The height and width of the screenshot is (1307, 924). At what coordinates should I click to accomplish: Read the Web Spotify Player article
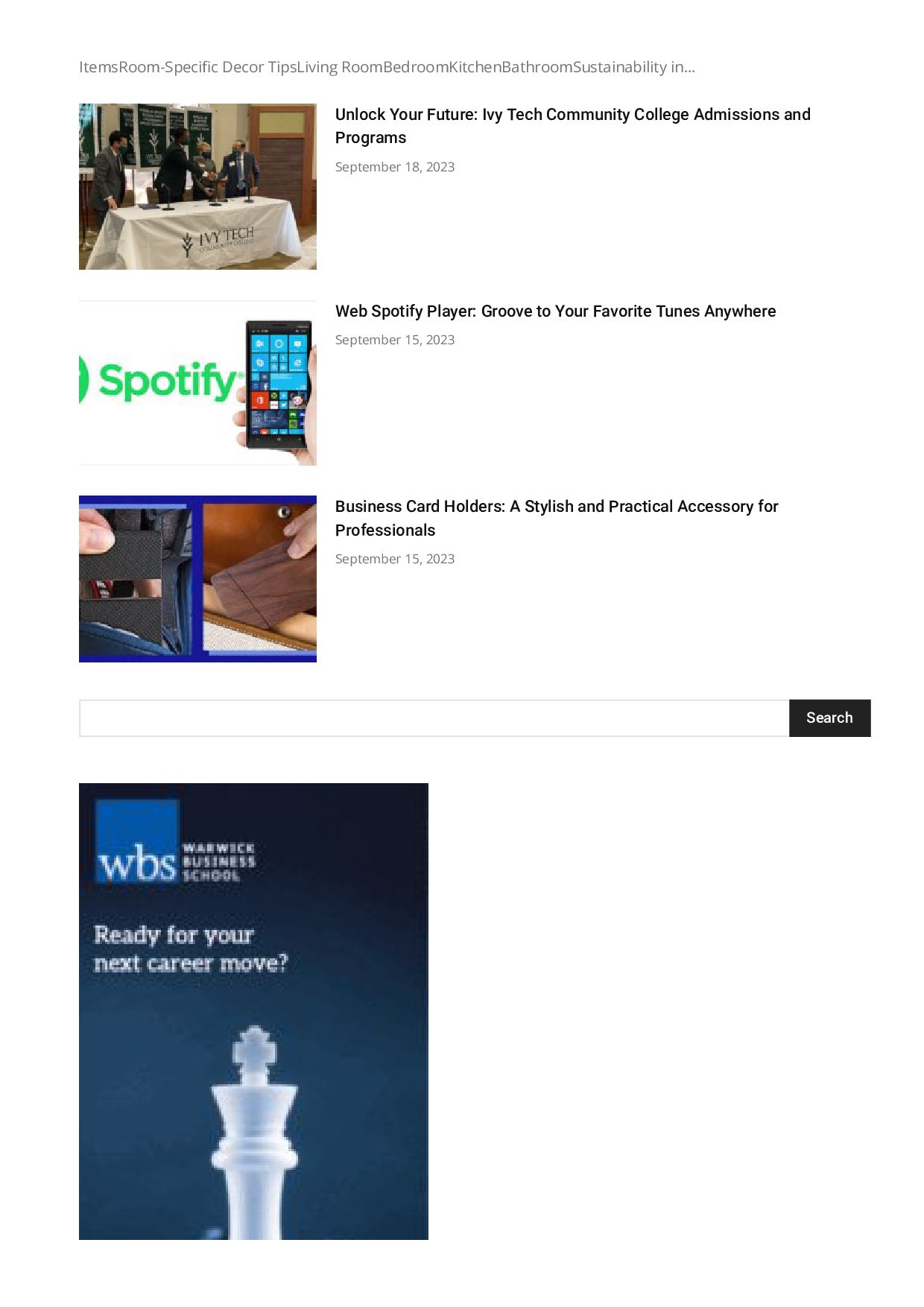click(x=555, y=311)
